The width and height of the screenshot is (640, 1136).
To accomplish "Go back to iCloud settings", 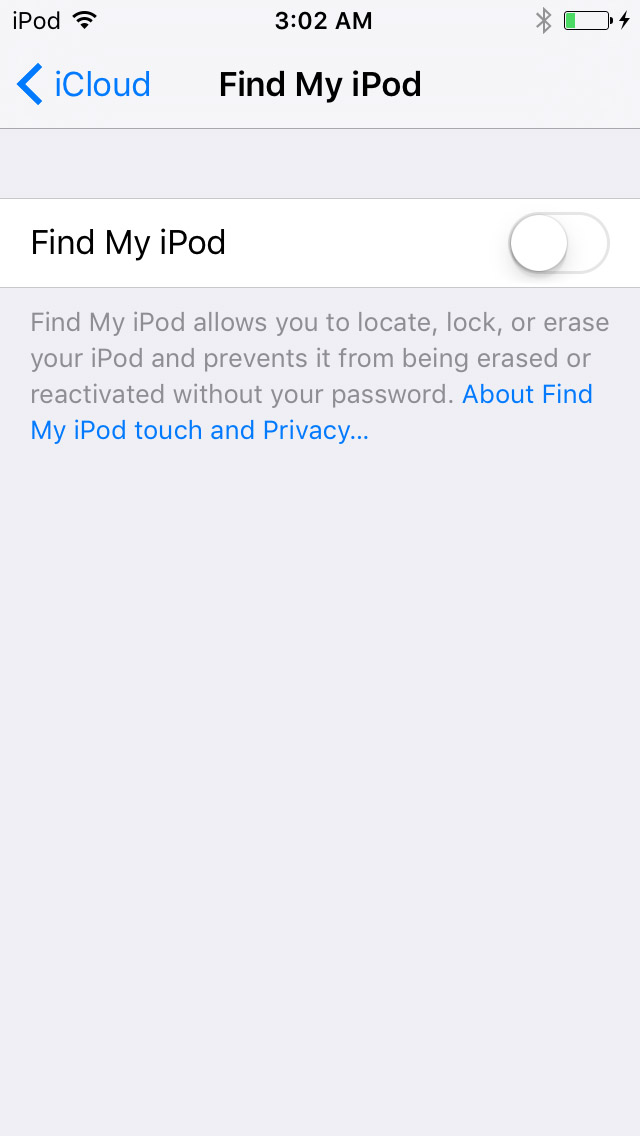I will click(83, 85).
